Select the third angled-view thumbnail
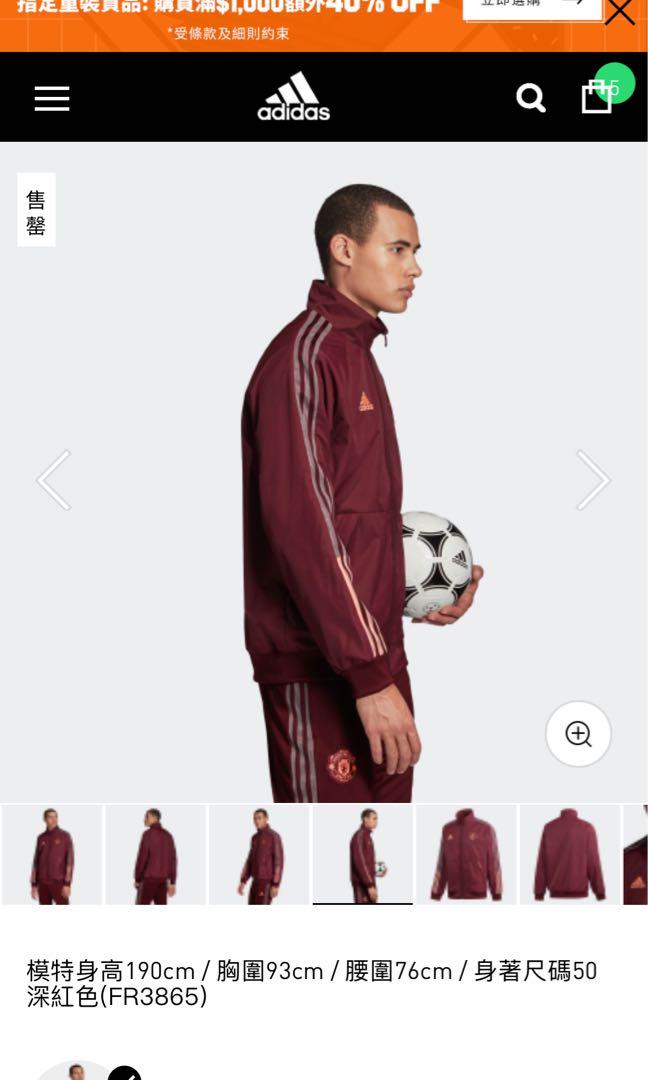Screen dimensions: 648x1080 (x=259, y=855)
